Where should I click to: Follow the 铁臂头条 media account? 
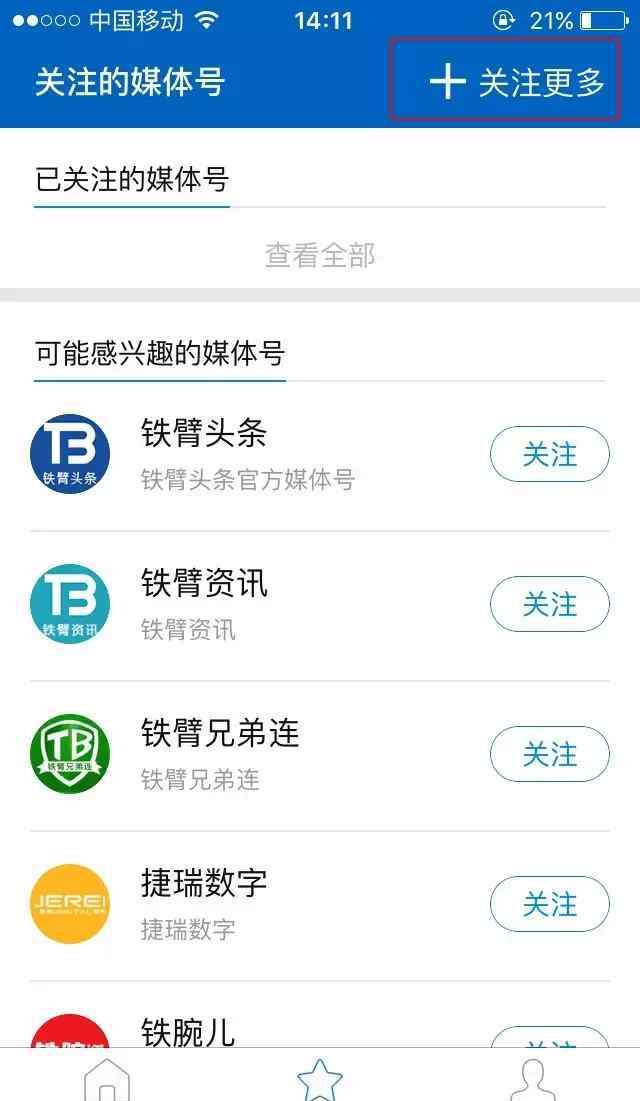(x=549, y=454)
